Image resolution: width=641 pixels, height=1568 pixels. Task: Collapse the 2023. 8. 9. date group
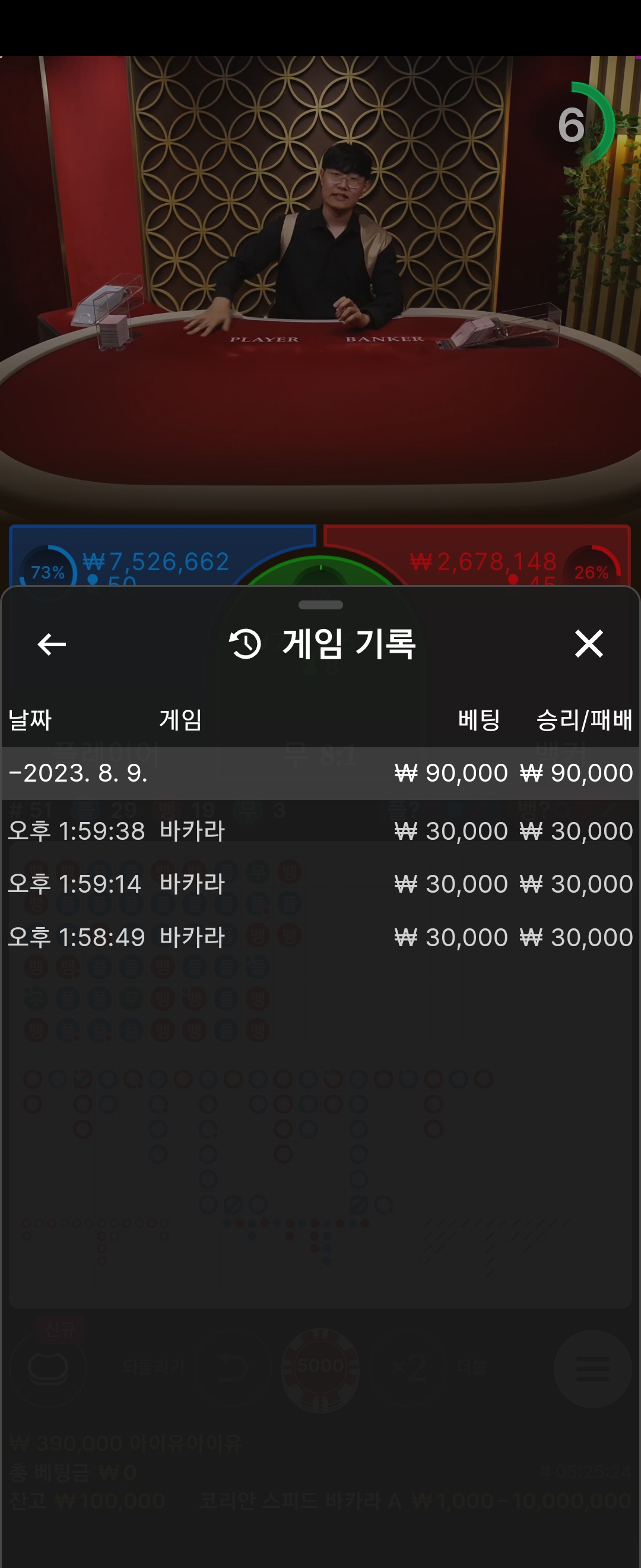(320, 773)
